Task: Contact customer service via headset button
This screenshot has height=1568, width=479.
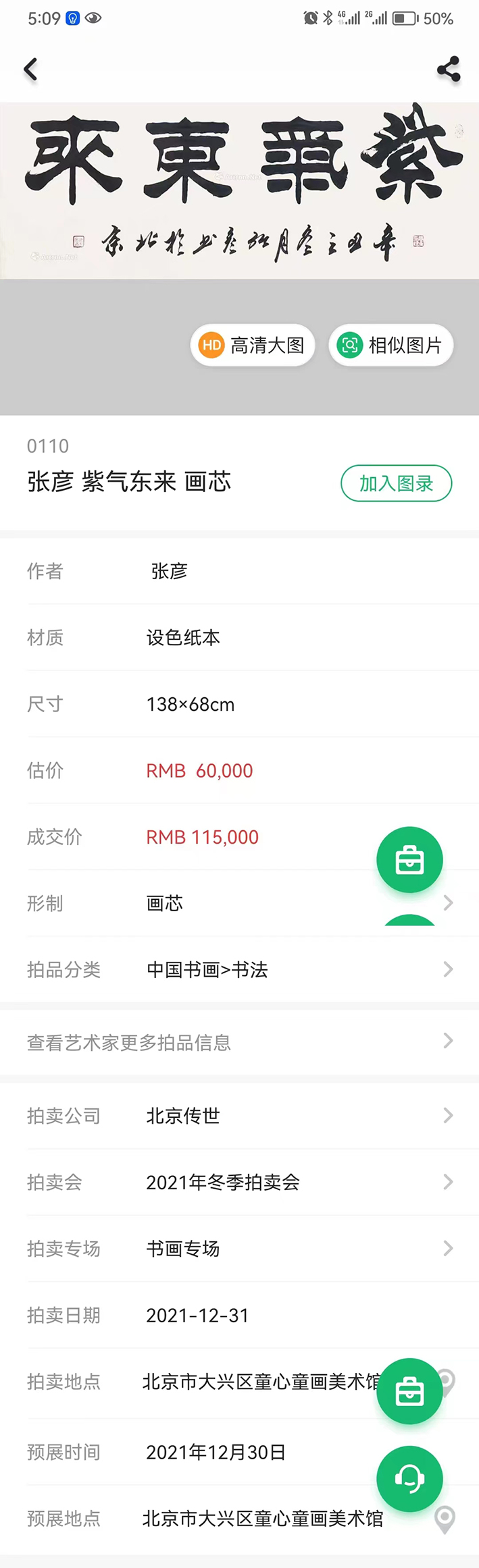Action: click(x=409, y=1479)
